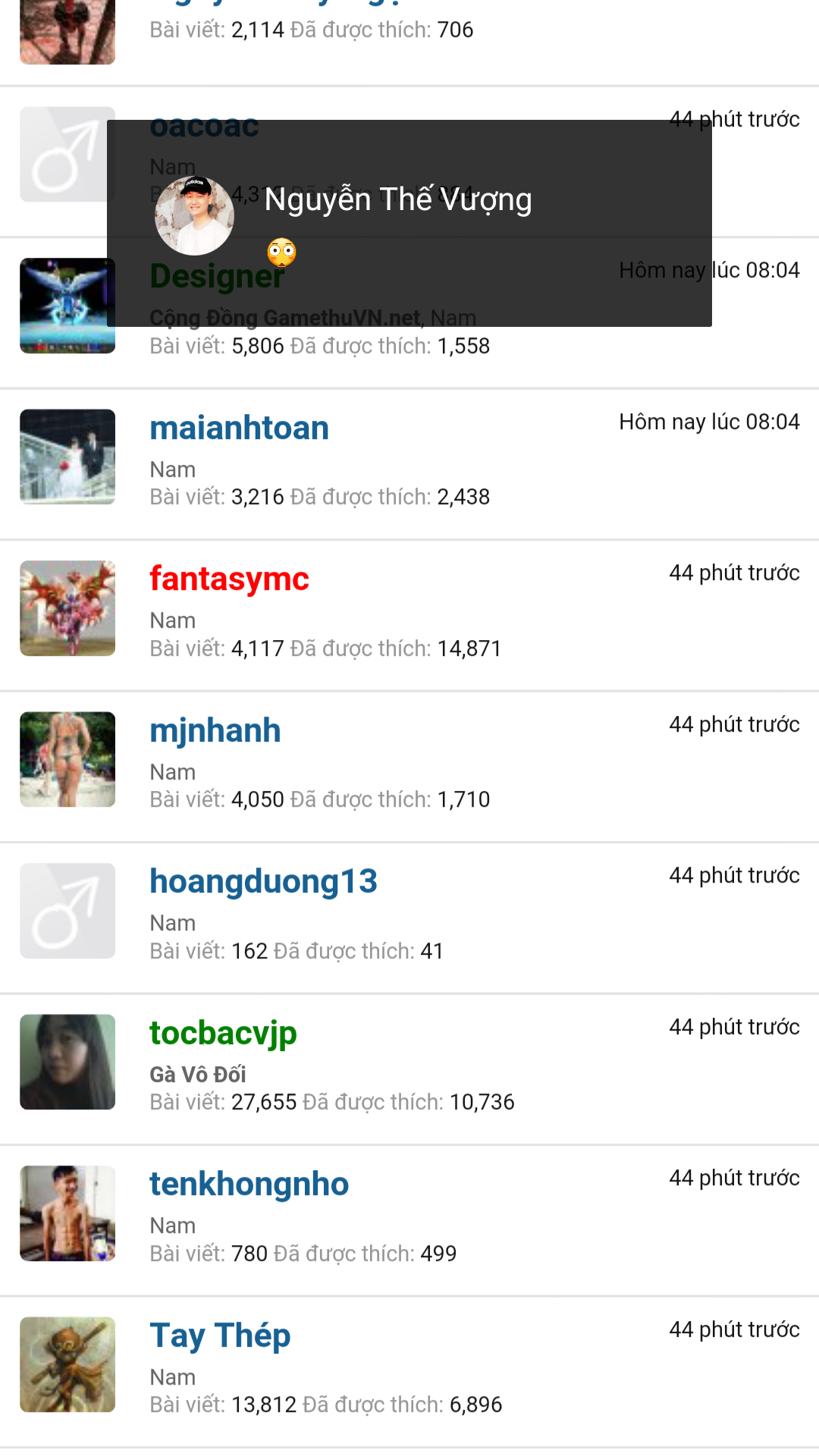Tap Tay Thép's avatar image

(67, 1364)
